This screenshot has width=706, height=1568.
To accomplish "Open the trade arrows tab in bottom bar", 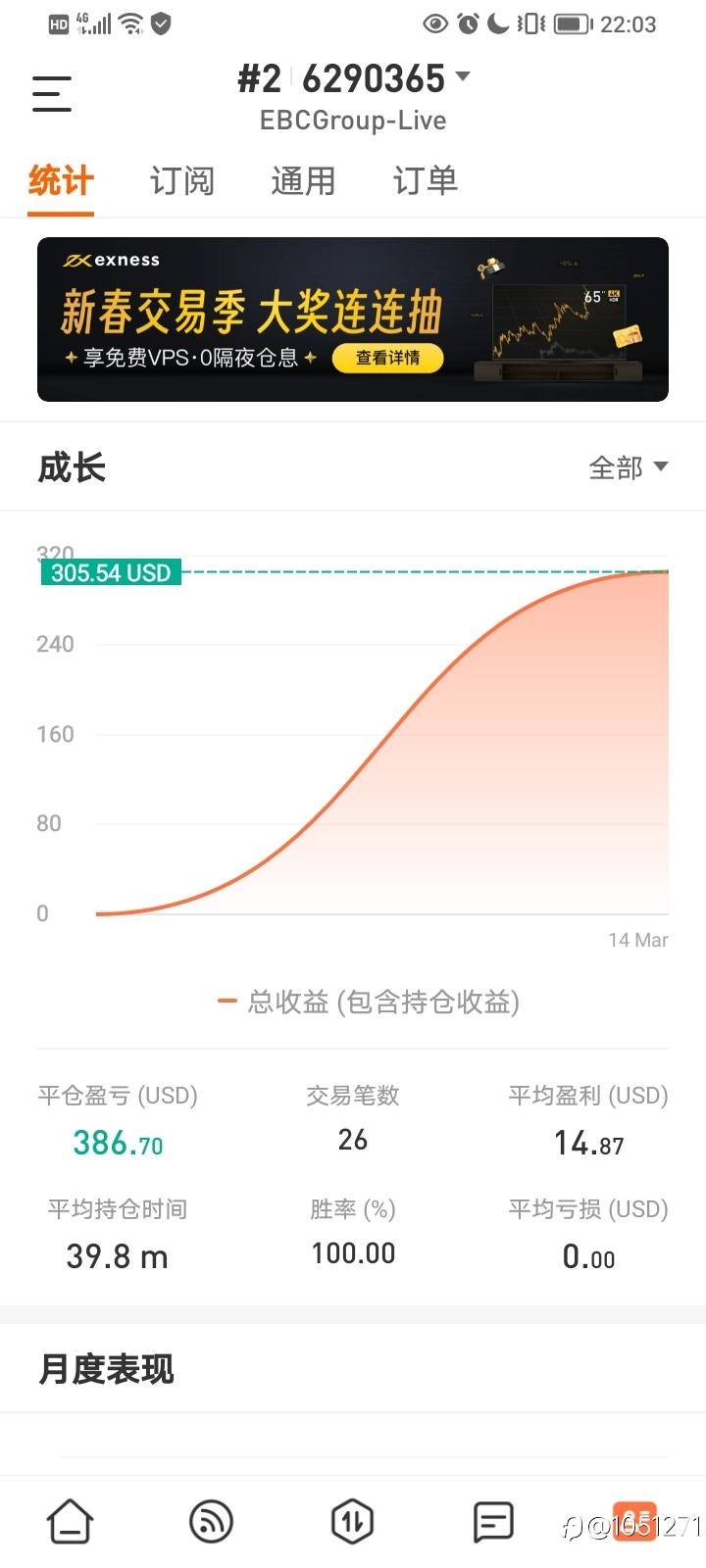I will (352, 1522).
